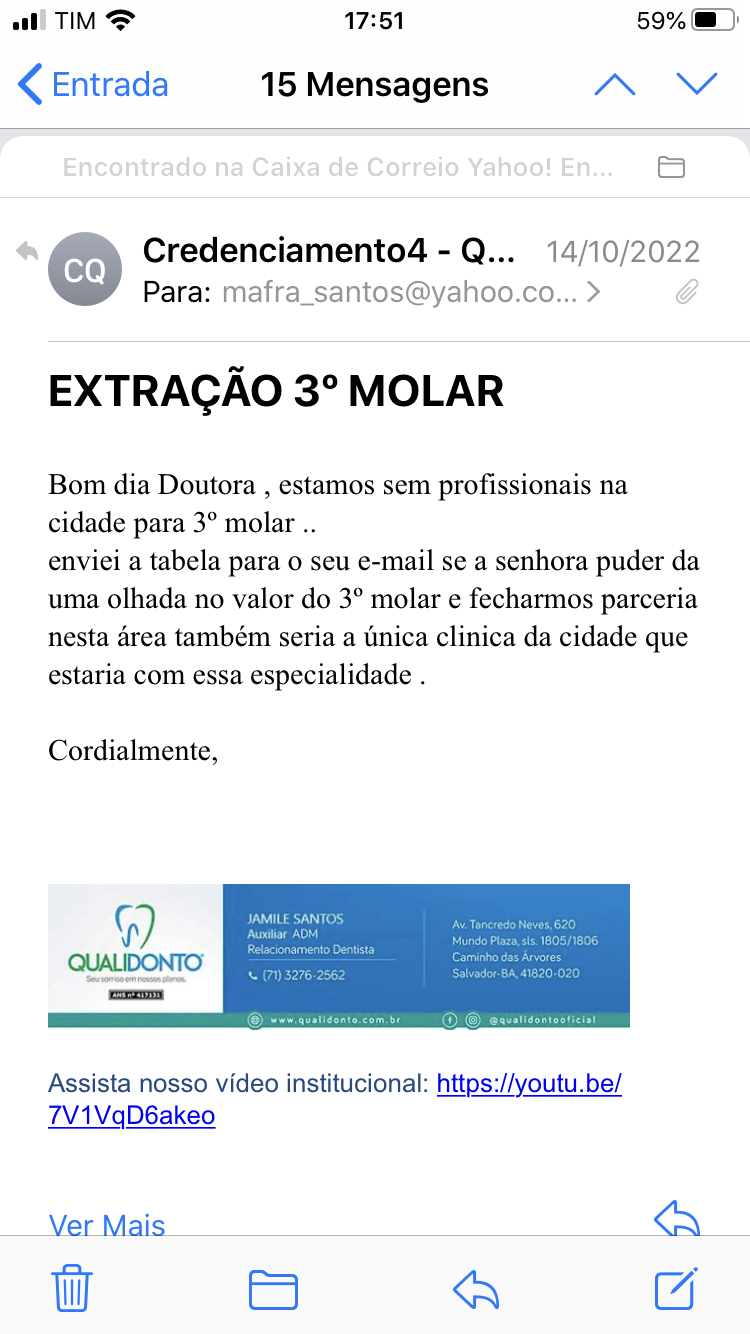Screen dimensions: 750x1334
Task: Move message to a folder
Action: tap(273, 1289)
